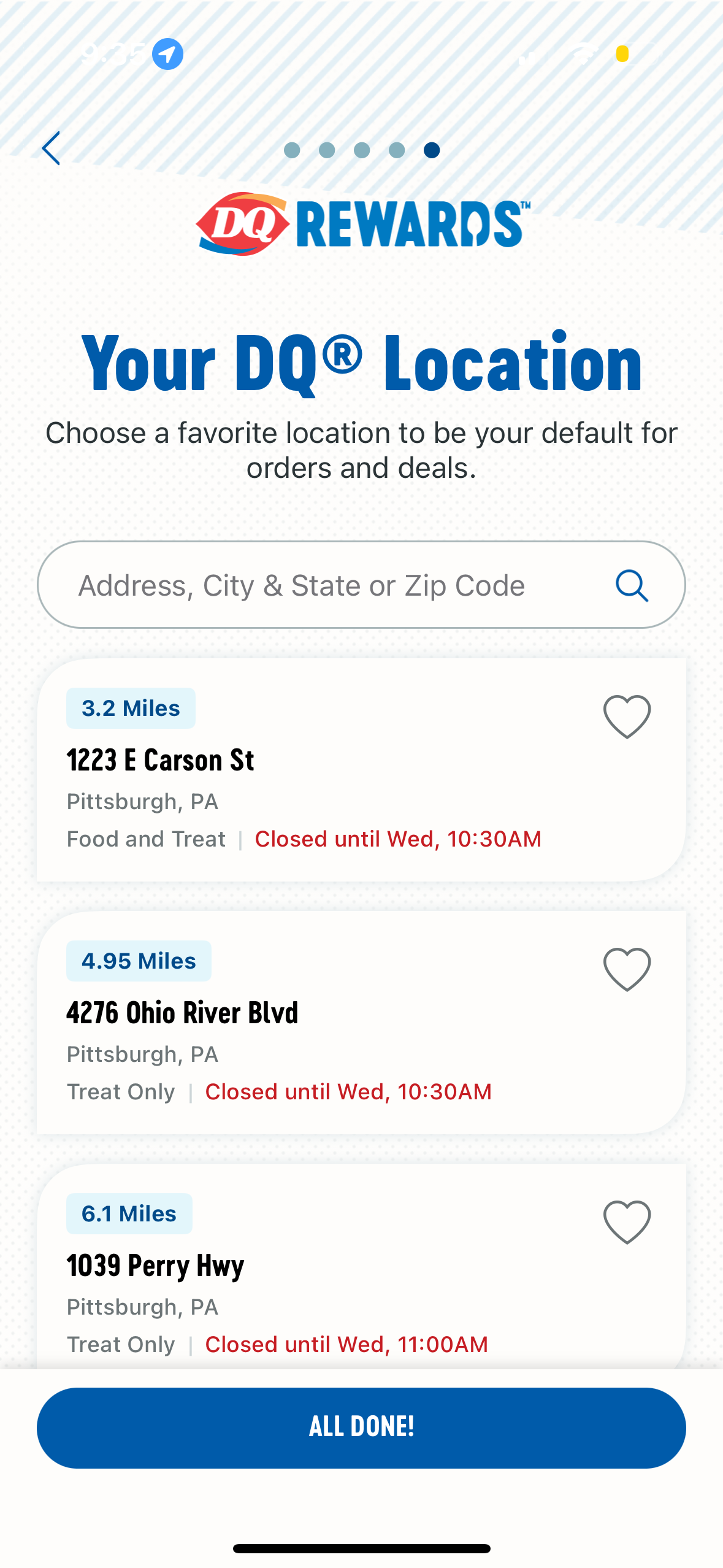
Task: Tap the Closed until Wed, 10:30AM link
Action: click(397, 839)
